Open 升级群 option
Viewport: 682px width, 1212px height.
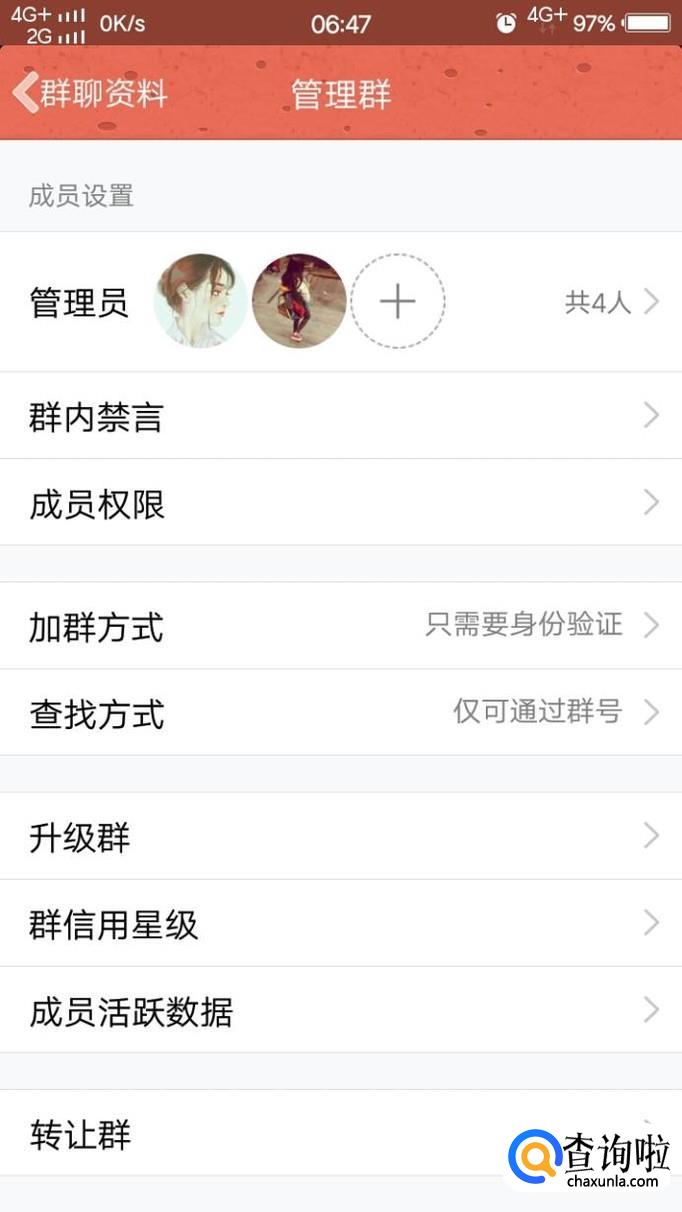(340, 837)
